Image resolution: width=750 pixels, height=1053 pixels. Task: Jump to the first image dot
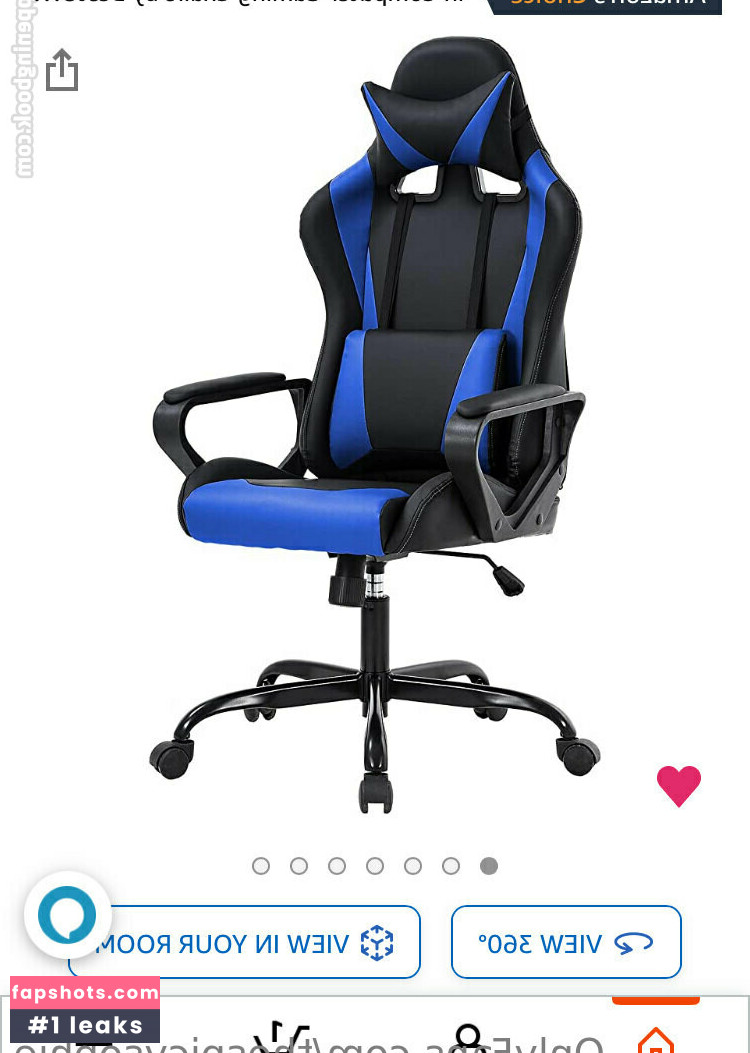[489, 866]
